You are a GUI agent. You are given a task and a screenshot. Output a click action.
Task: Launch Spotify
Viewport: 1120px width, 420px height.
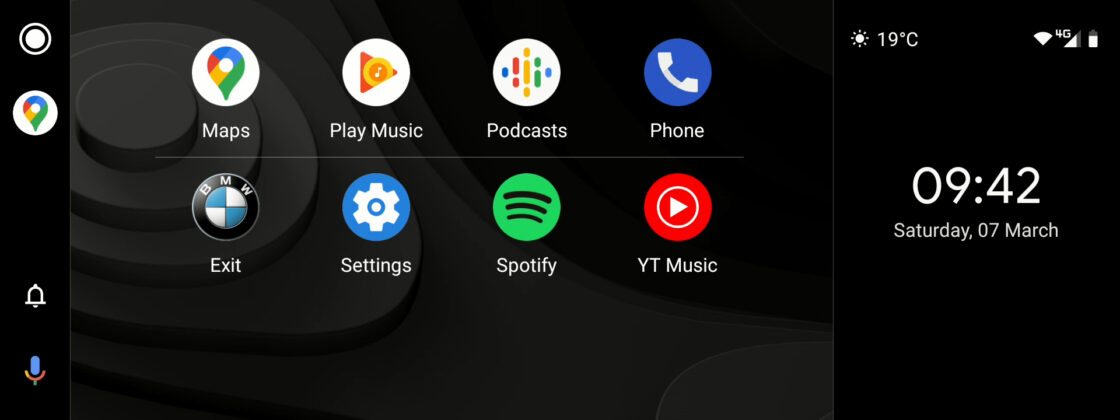526,208
